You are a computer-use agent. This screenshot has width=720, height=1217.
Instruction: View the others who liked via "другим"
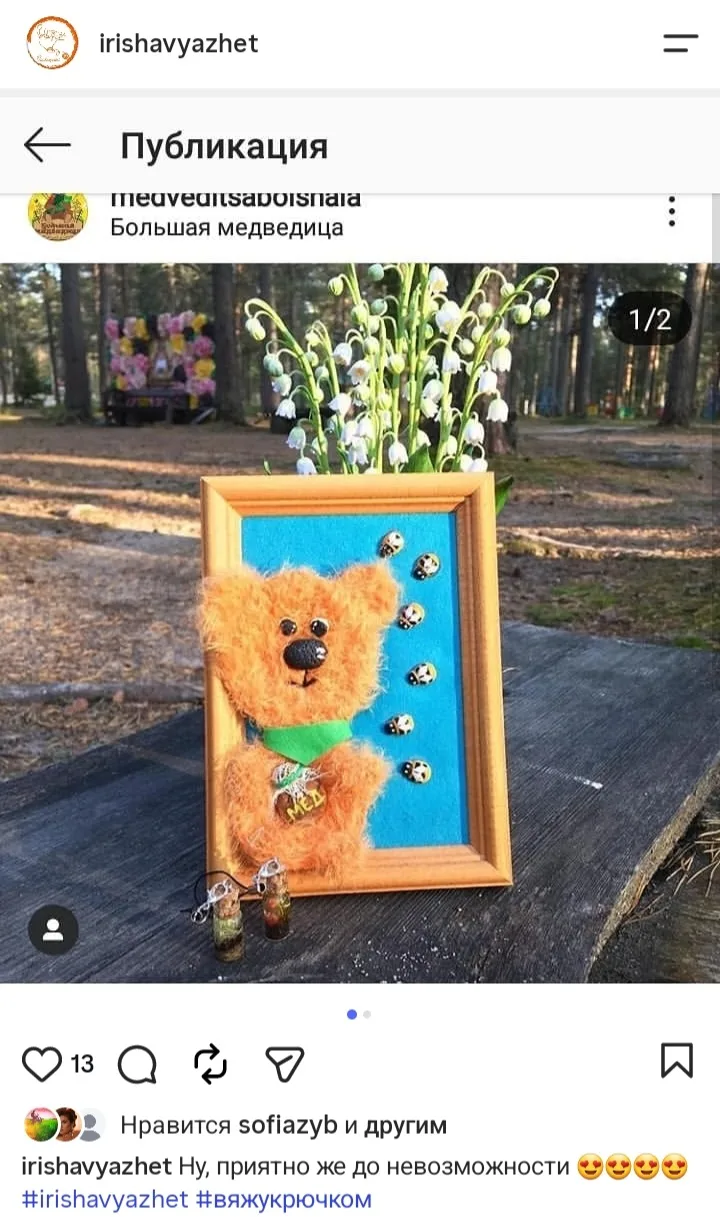[x=405, y=1125]
